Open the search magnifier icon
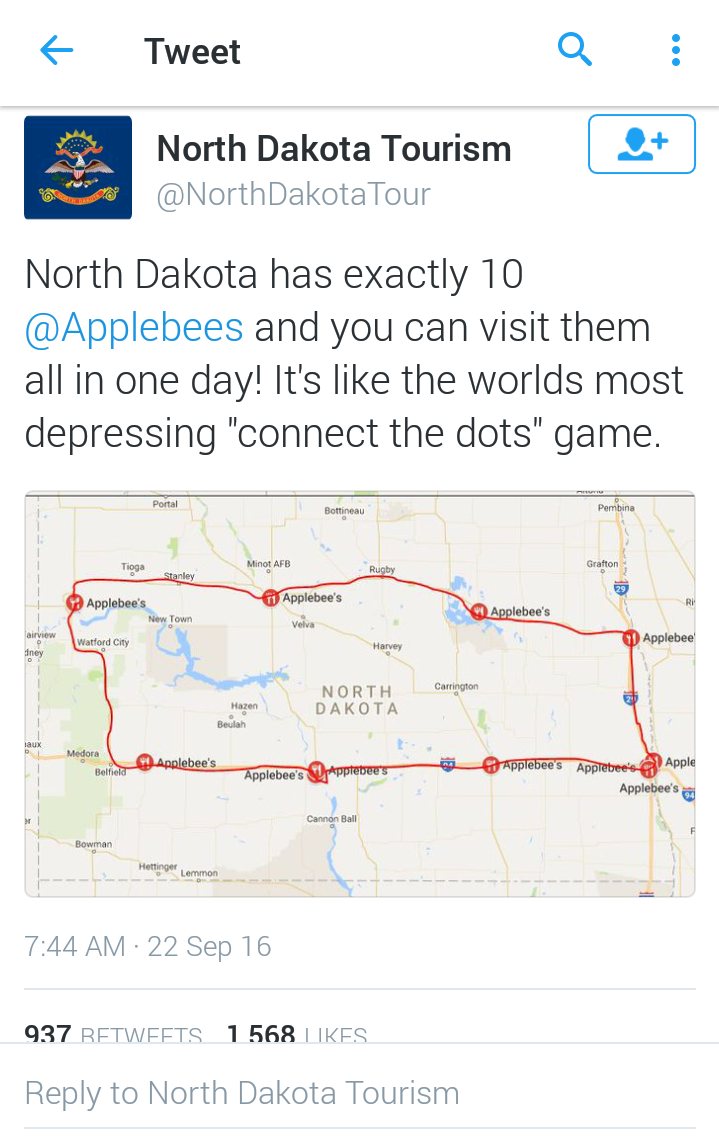The height and width of the screenshot is (1138, 719). (x=575, y=49)
